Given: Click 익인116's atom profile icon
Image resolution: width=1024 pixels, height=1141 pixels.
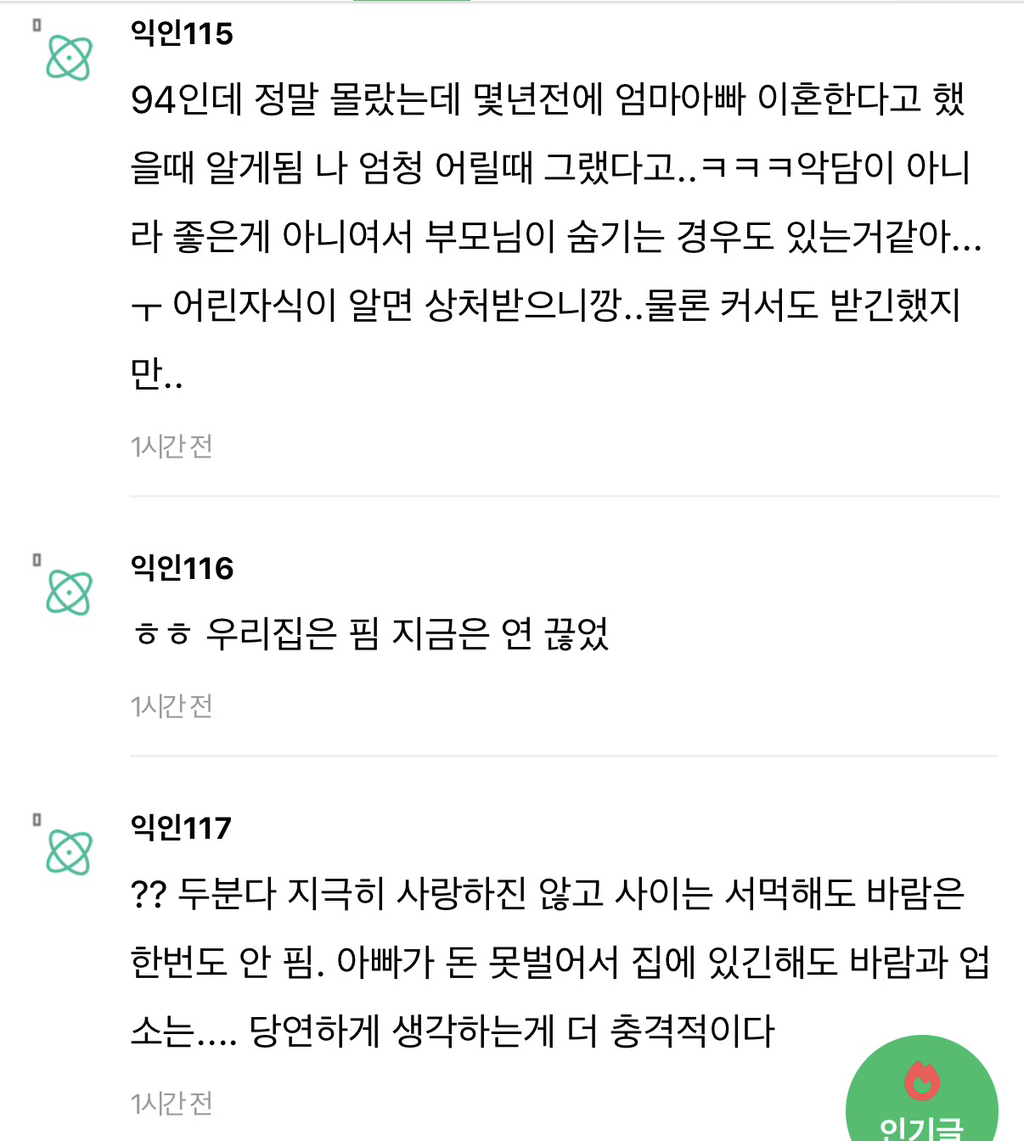Looking at the screenshot, I should coord(68,593).
